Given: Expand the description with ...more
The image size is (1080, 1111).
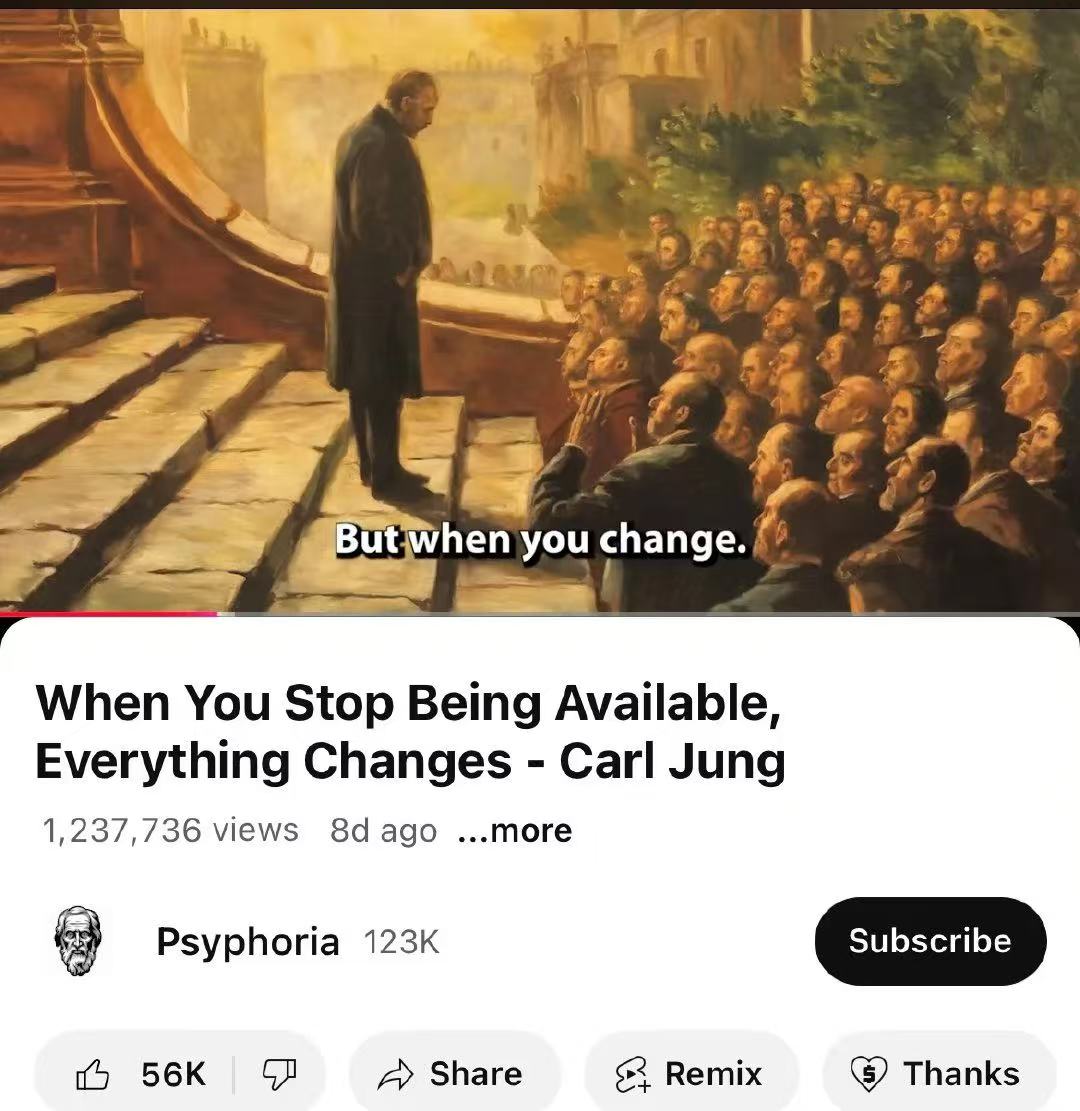Looking at the screenshot, I should [515, 830].
